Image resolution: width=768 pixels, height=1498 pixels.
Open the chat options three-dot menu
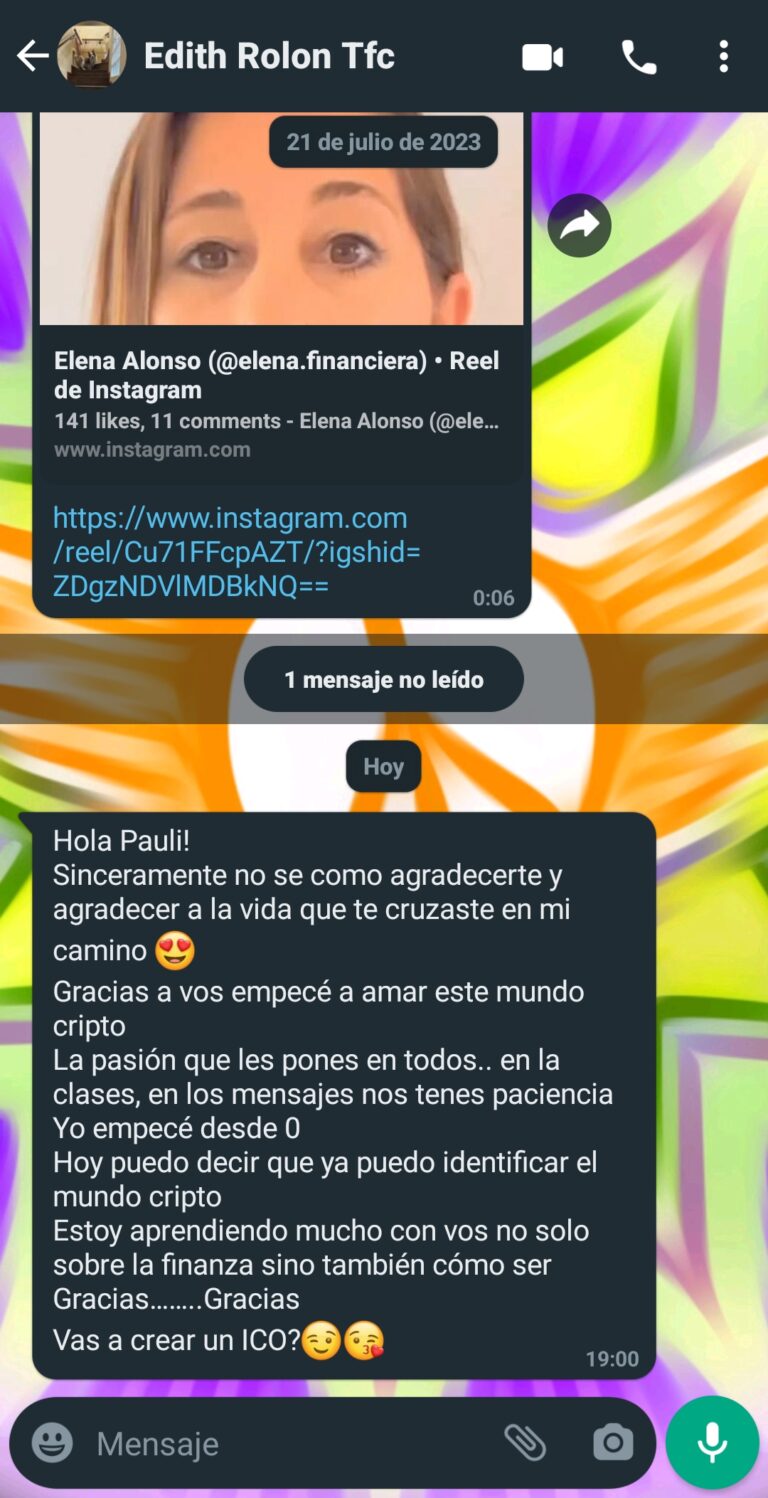(723, 56)
